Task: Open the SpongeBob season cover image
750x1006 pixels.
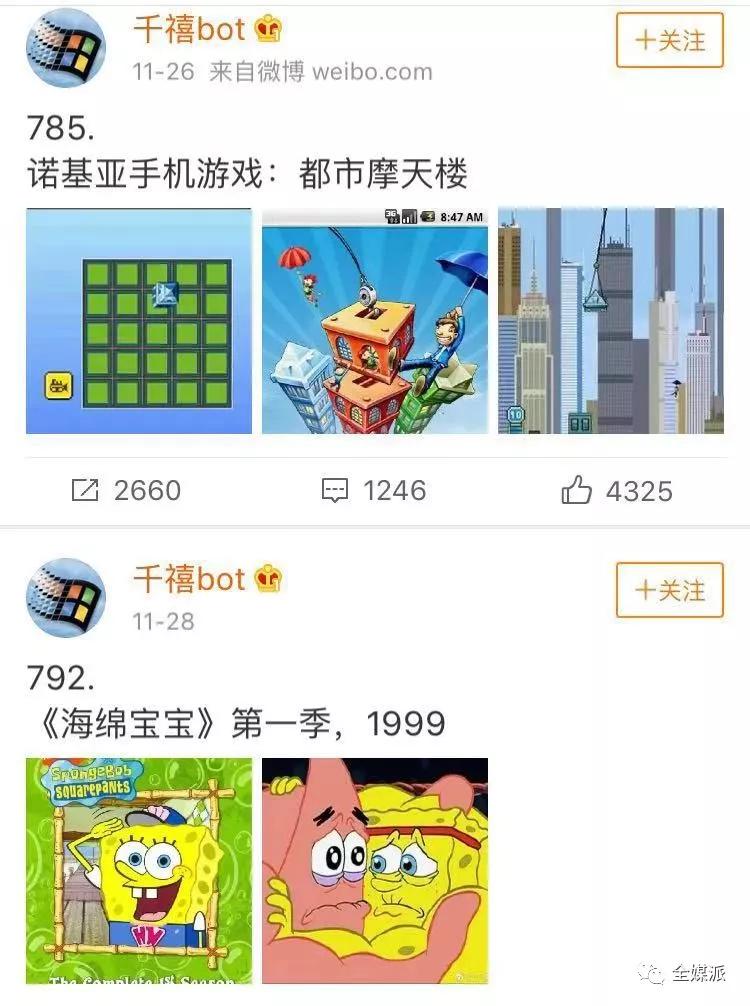Action: [139, 870]
